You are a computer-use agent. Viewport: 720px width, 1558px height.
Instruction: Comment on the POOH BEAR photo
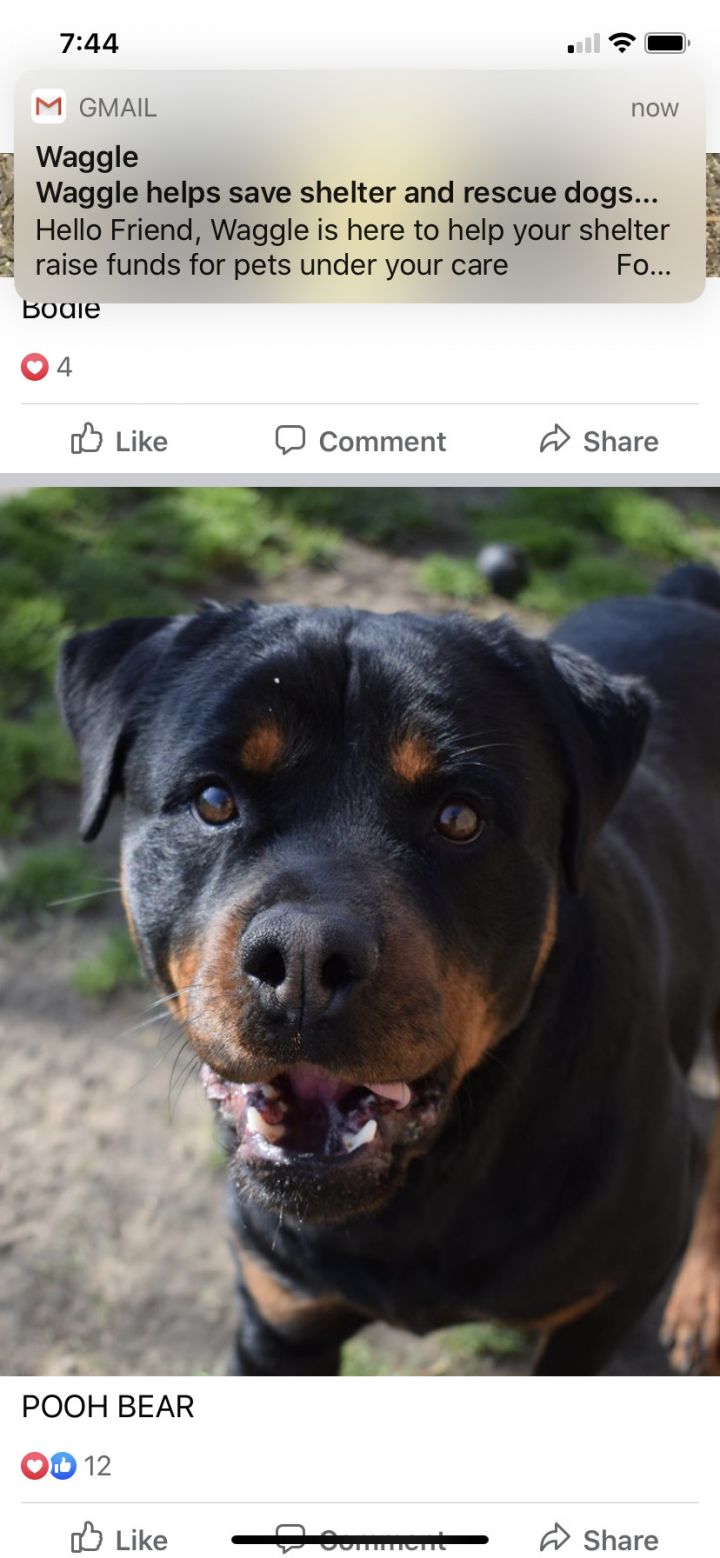(360, 1539)
